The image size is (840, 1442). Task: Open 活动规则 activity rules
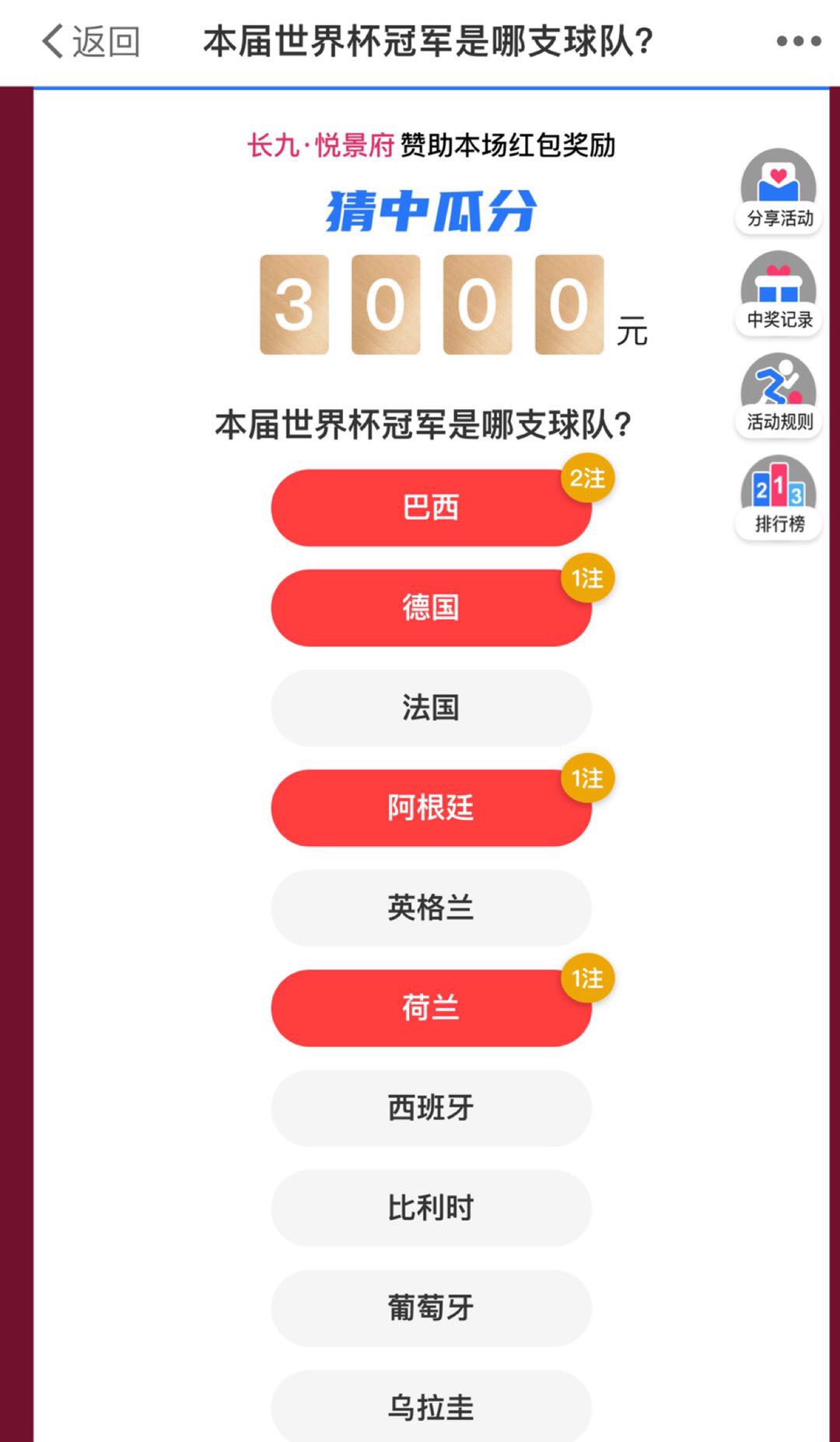pyautogui.click(x=779, y=395)
